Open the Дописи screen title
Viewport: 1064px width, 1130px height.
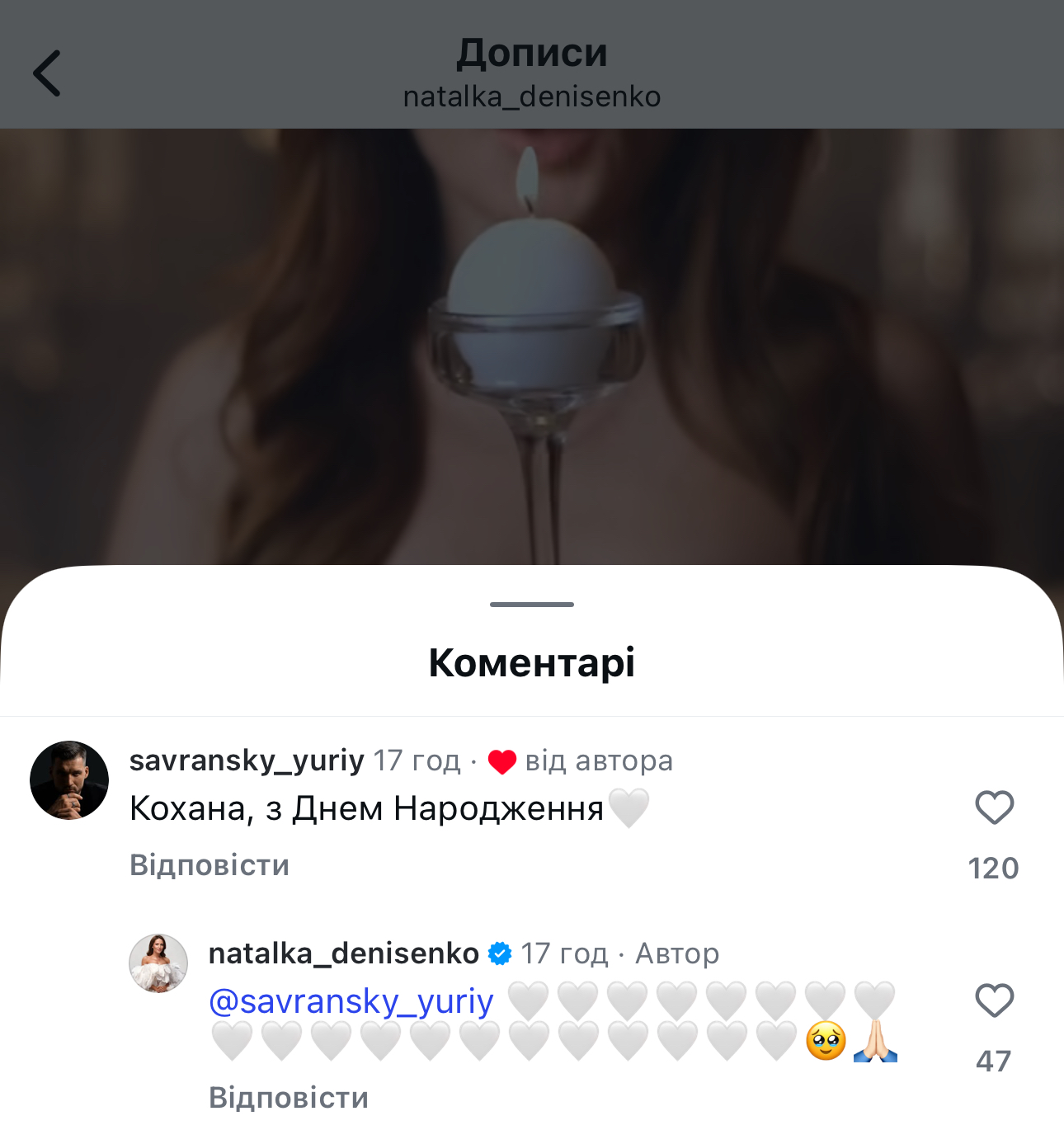[x=533, y=52]
